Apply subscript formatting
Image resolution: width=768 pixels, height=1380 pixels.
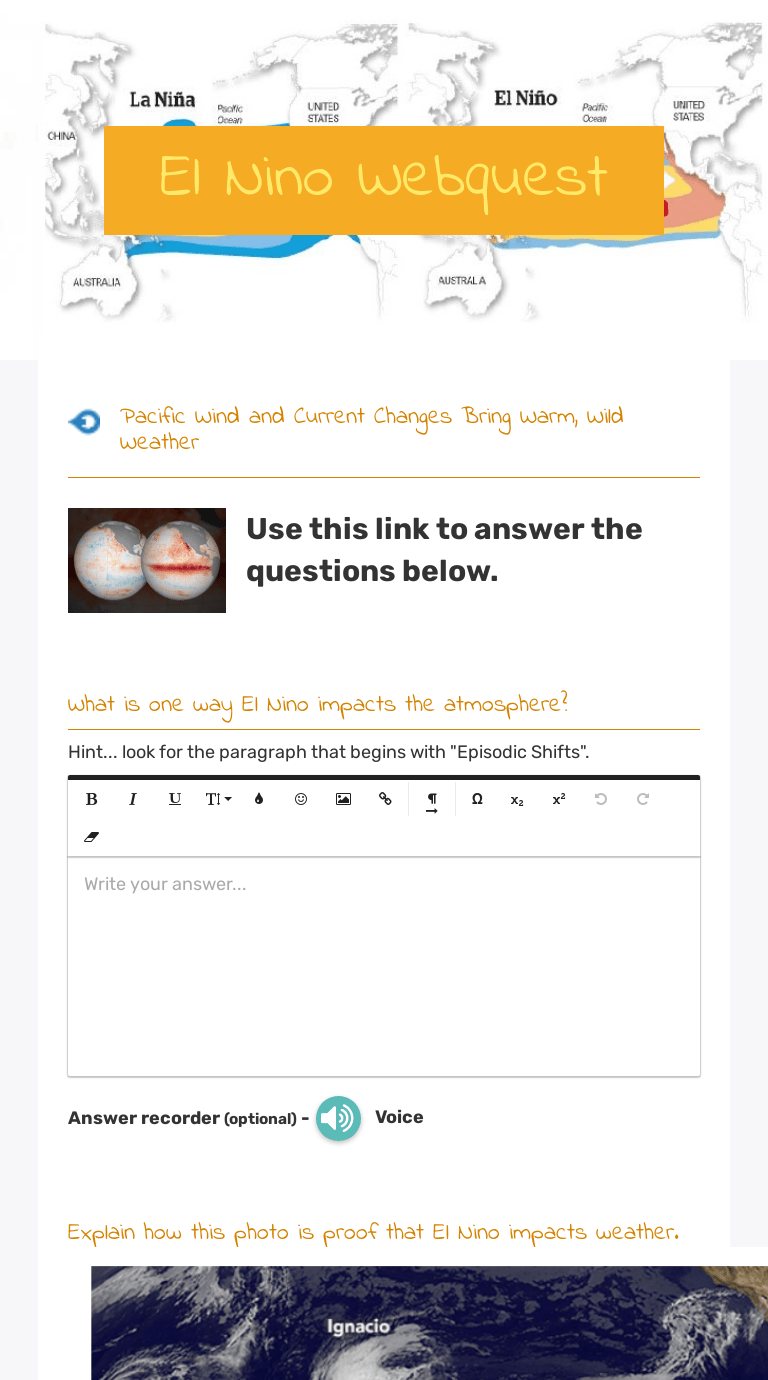517,800
